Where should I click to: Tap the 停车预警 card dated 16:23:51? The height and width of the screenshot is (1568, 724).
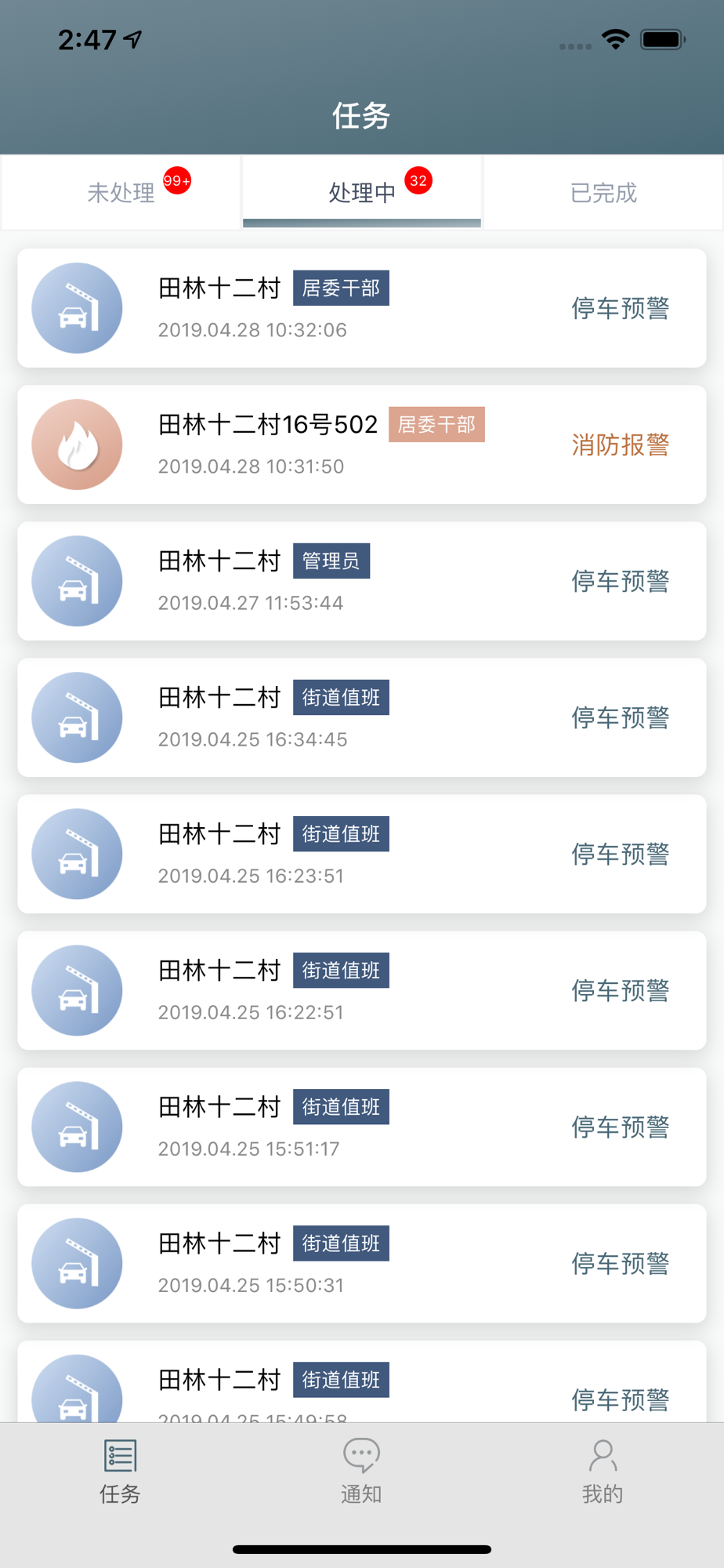pyautogui.click(x=362, y=854)
